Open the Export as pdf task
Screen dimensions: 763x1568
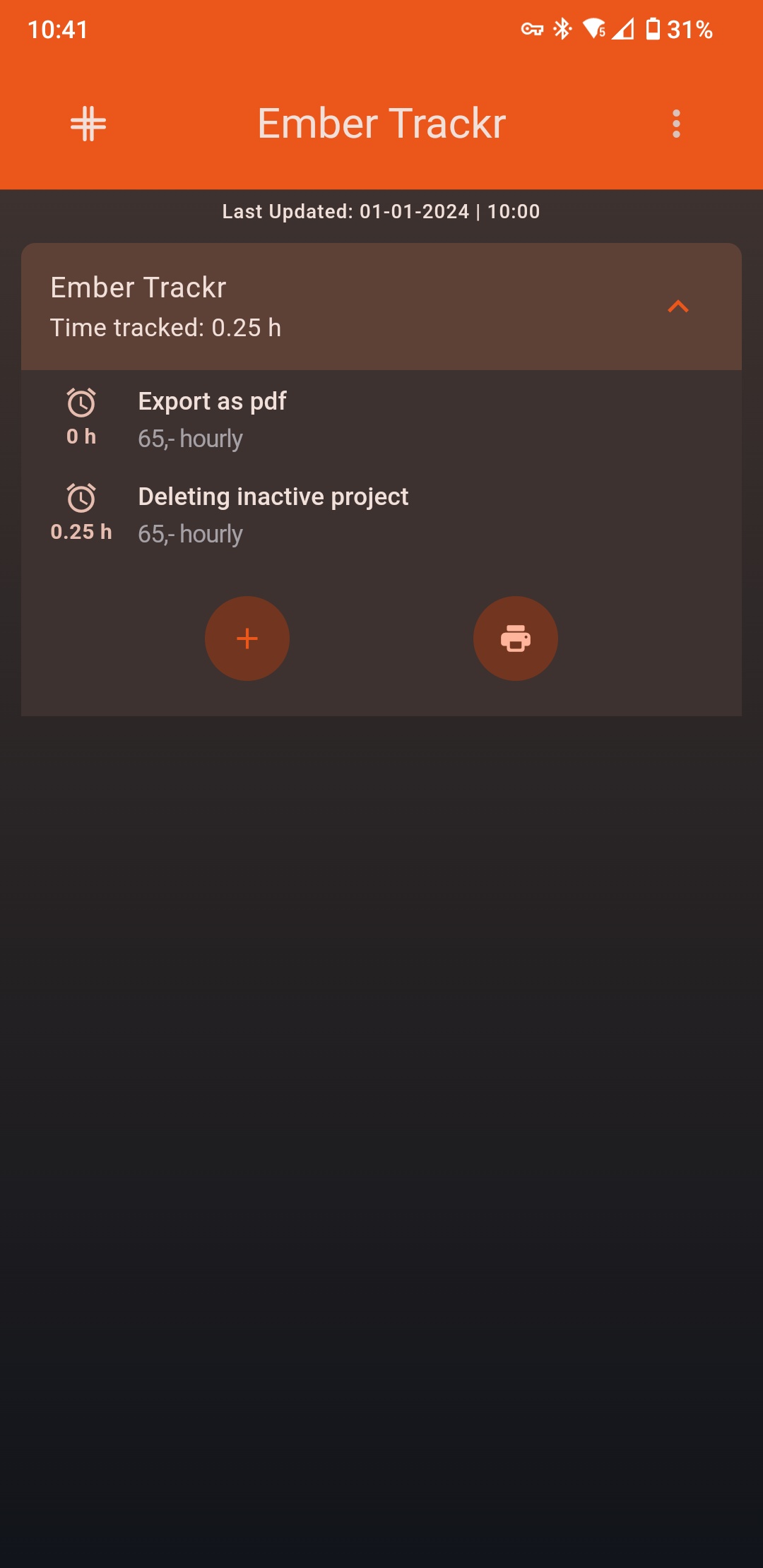click(212, 419)
